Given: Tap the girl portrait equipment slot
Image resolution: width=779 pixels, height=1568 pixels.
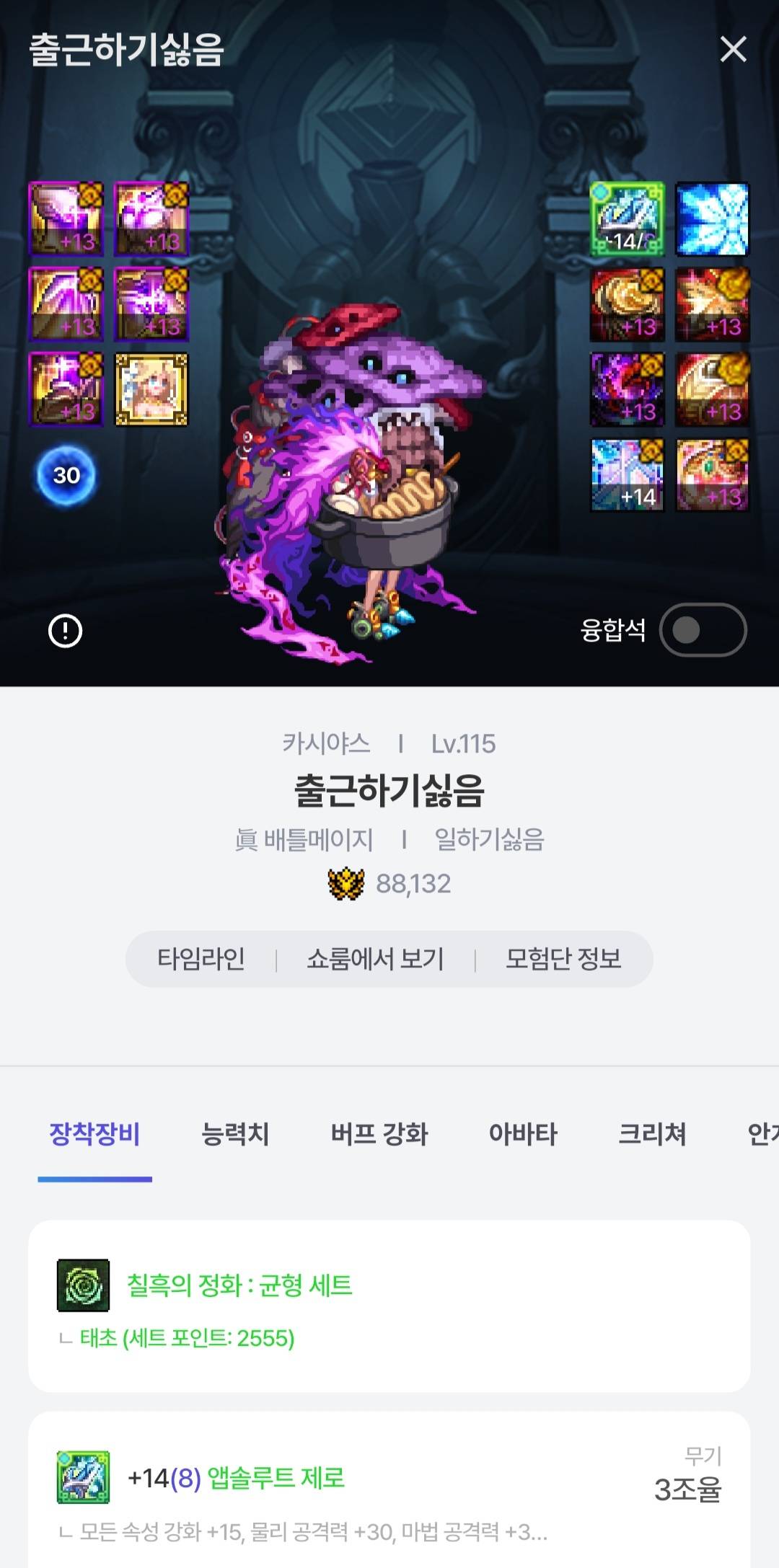Looking at the screenshot, I should (x=151, y=389).
